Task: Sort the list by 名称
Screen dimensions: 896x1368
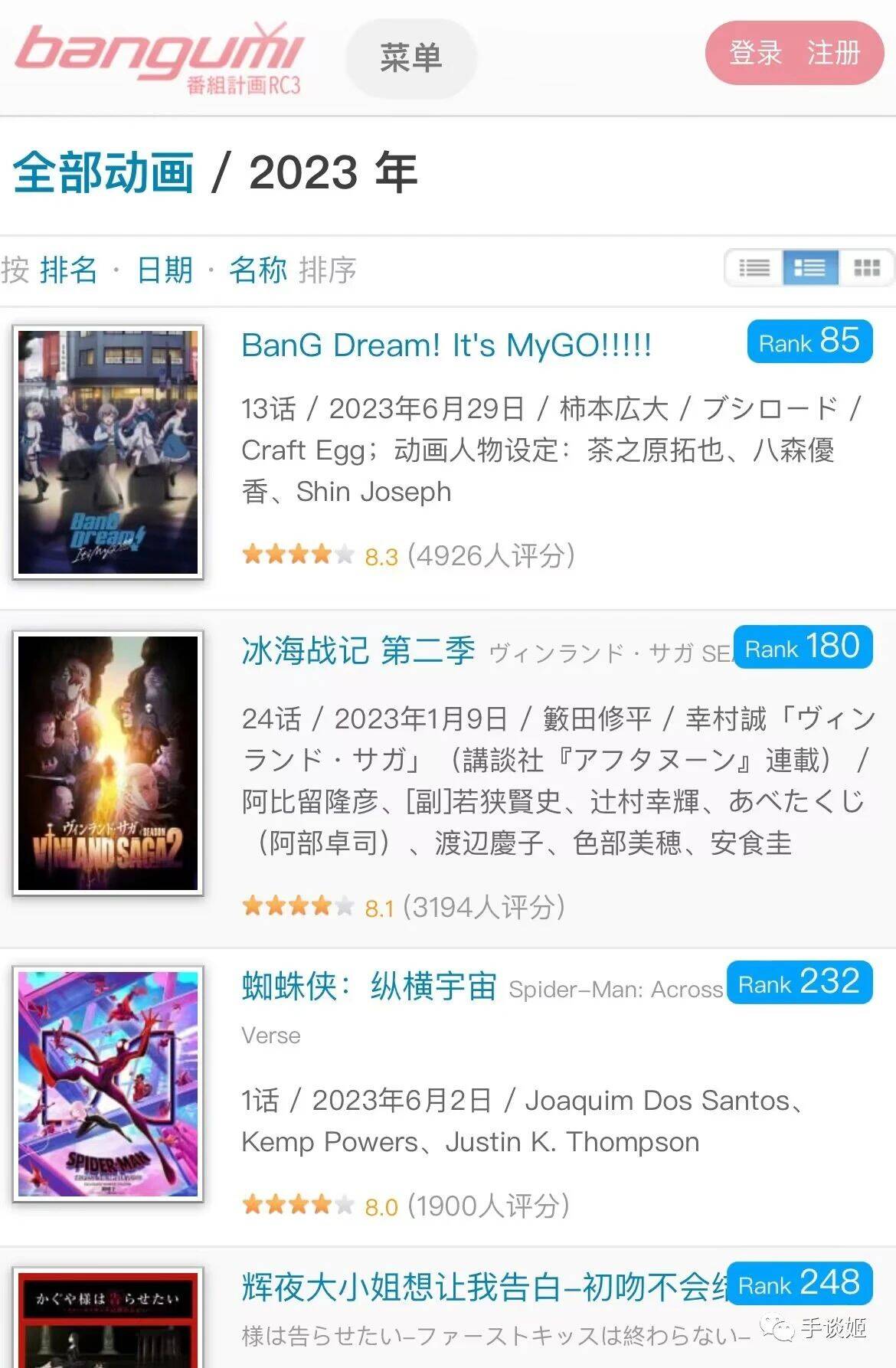Action: (x=258, y=270)
